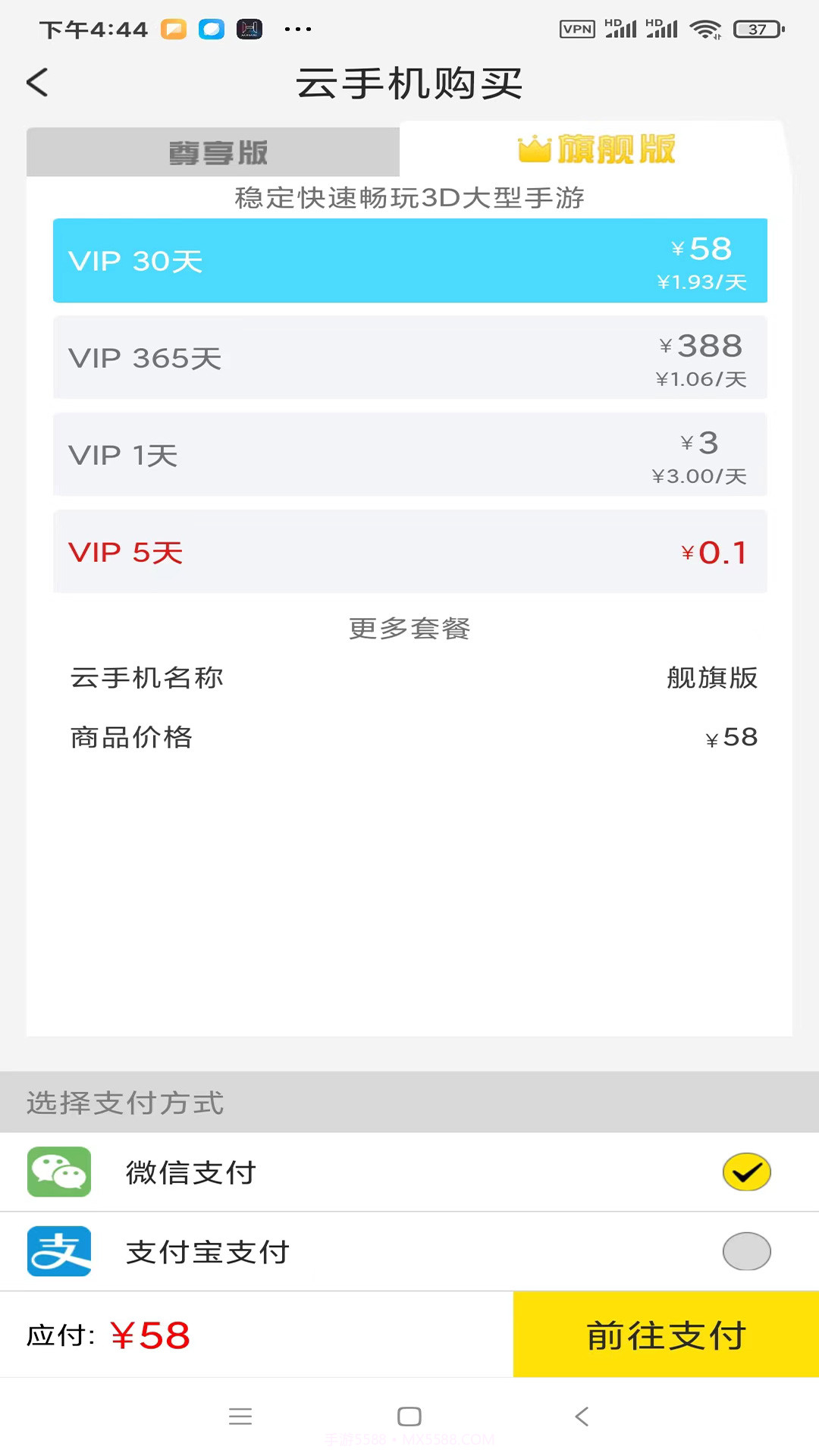Tap the back navigation icon at bottom

tap(581, 1417)
